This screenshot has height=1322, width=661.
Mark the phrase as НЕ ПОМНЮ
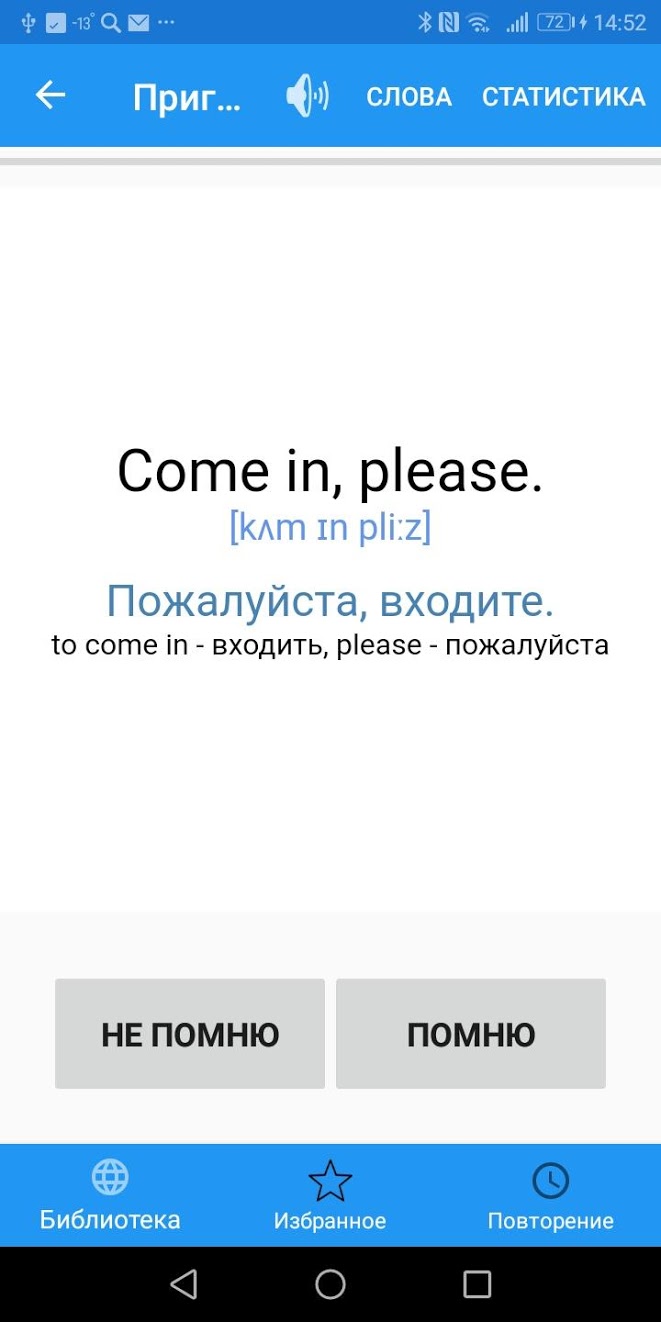click(190, 1034)
